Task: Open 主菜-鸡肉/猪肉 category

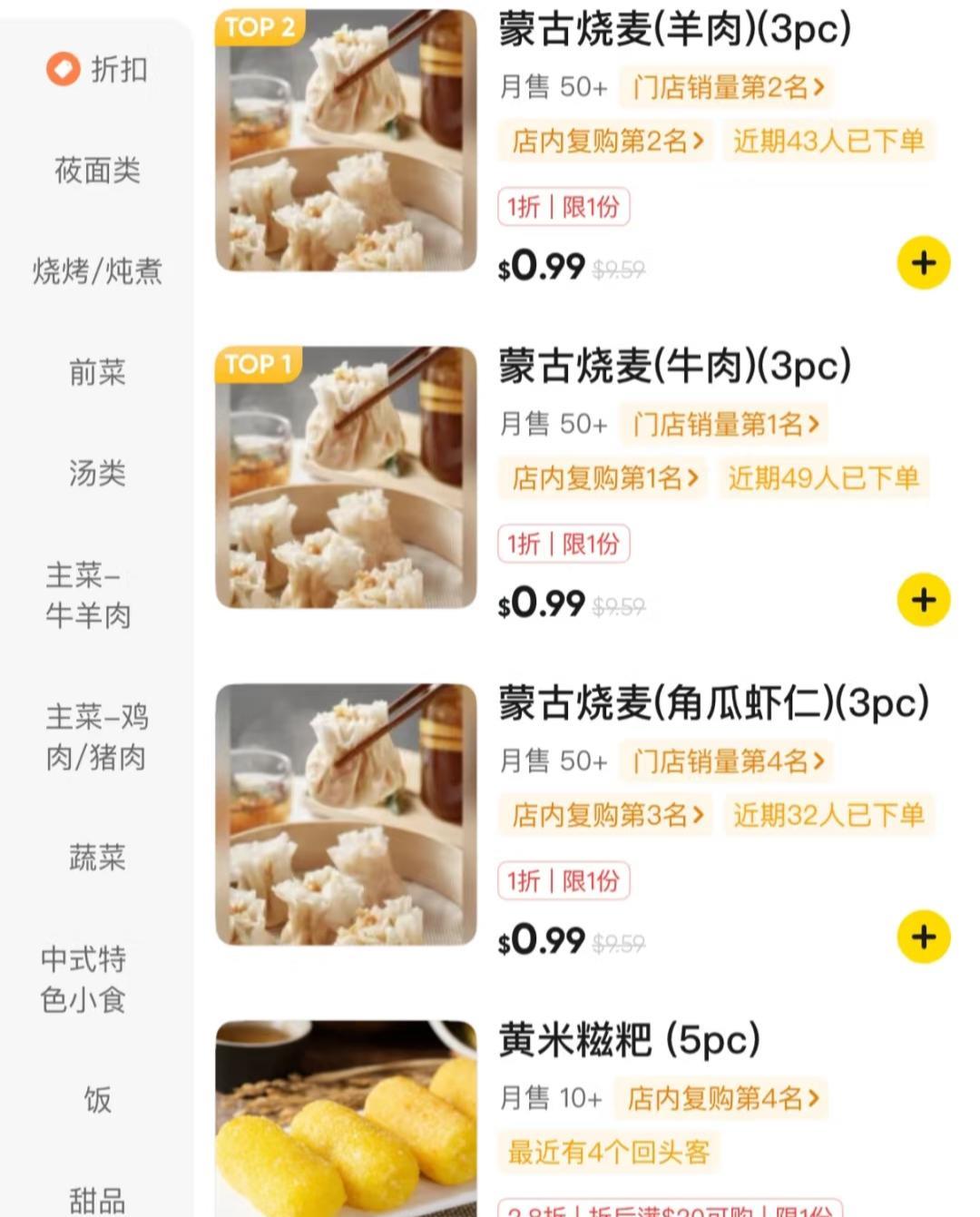Action: point(97,737)
